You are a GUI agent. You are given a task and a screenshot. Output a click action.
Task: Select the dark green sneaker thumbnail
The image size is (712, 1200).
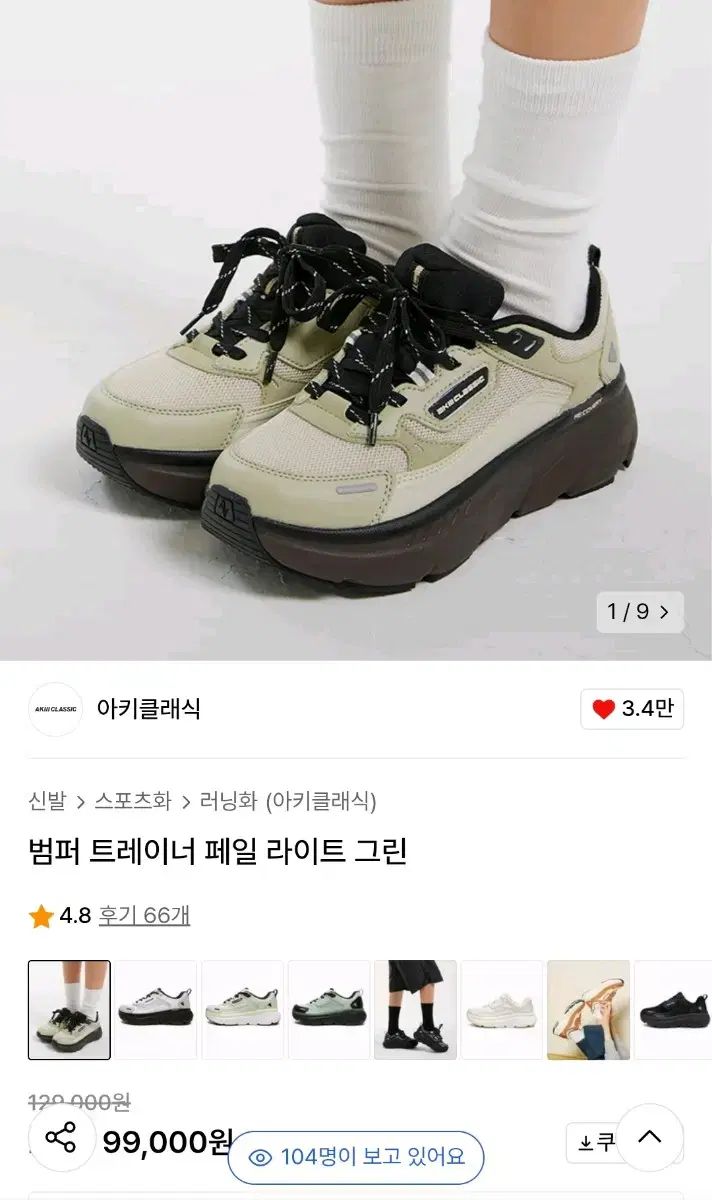329,1009
